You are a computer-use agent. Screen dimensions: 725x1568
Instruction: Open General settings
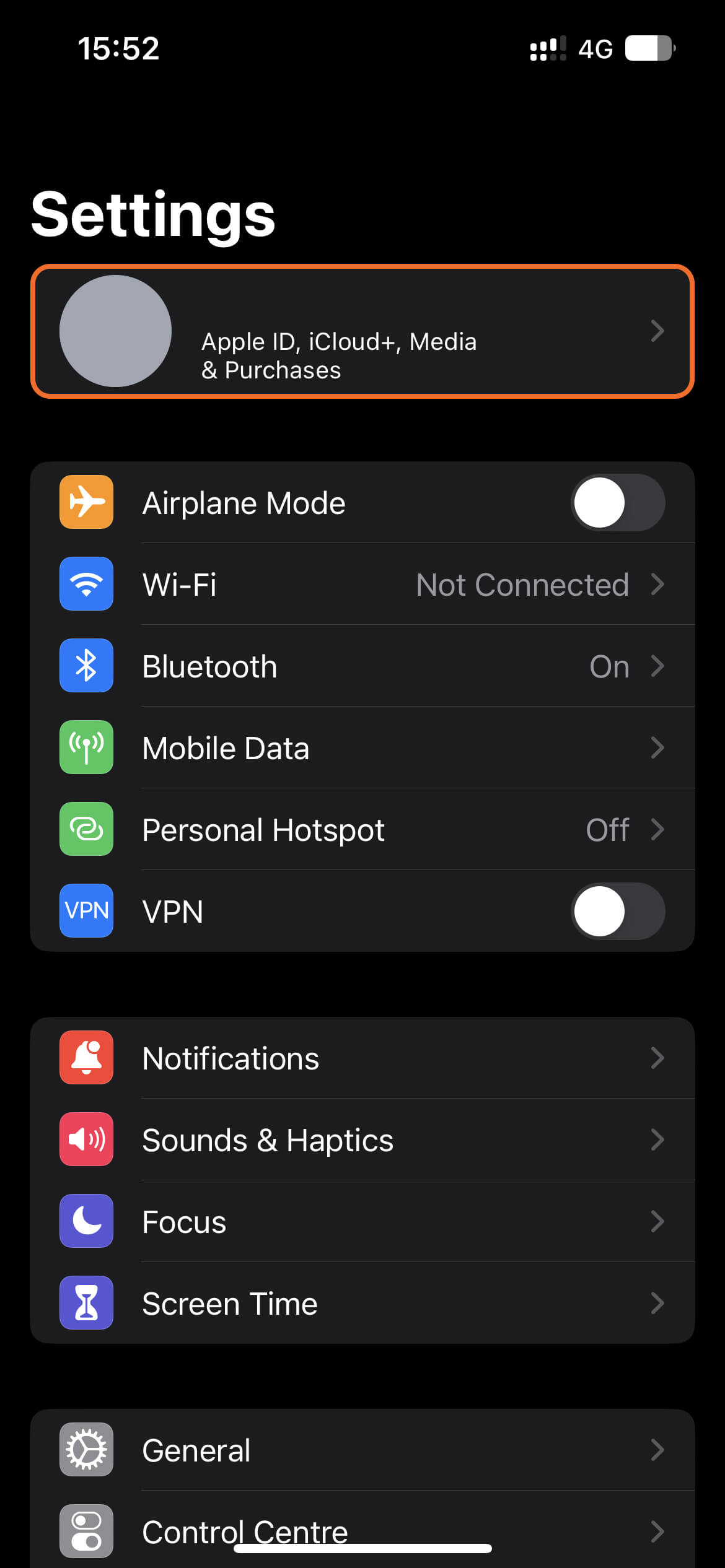(362, 1450)
